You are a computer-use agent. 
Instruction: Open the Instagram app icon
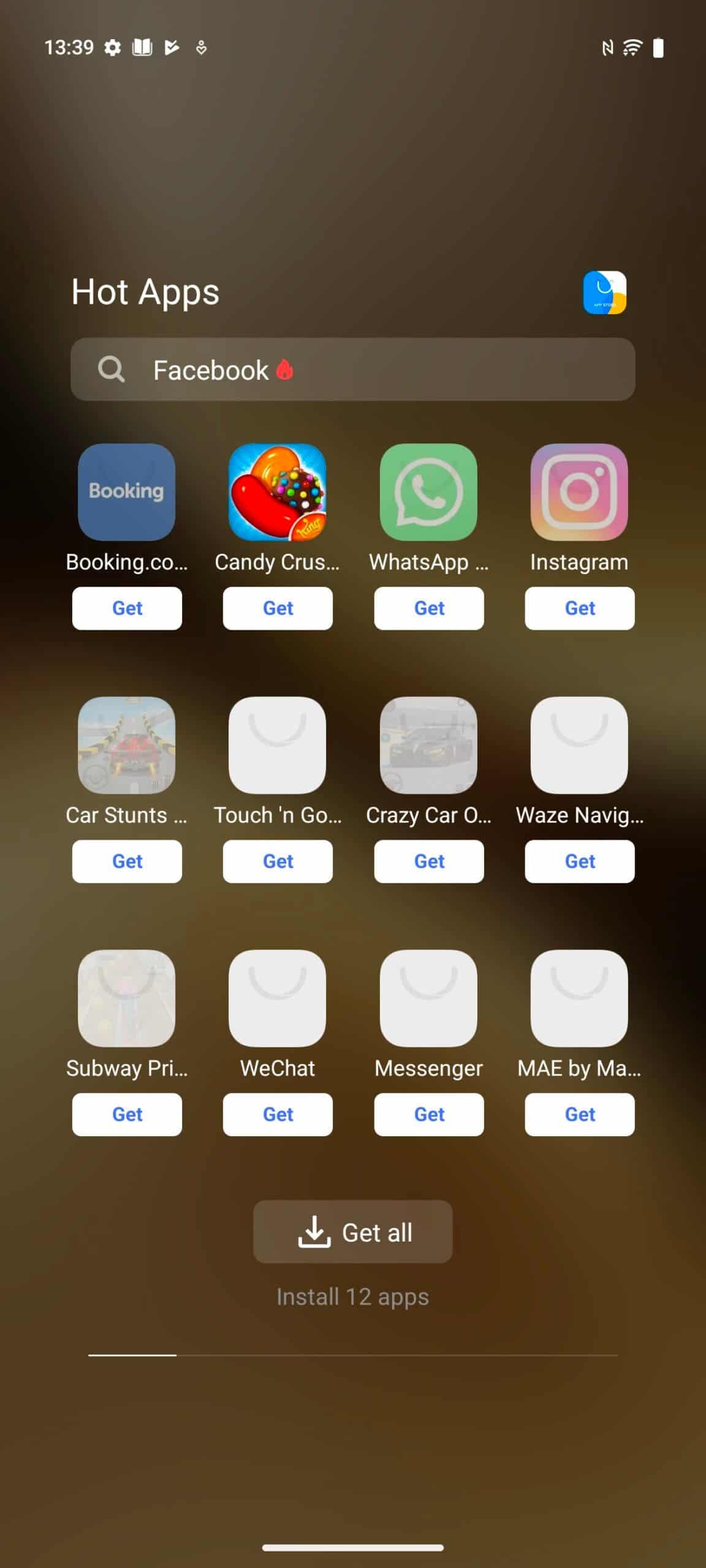579,492
